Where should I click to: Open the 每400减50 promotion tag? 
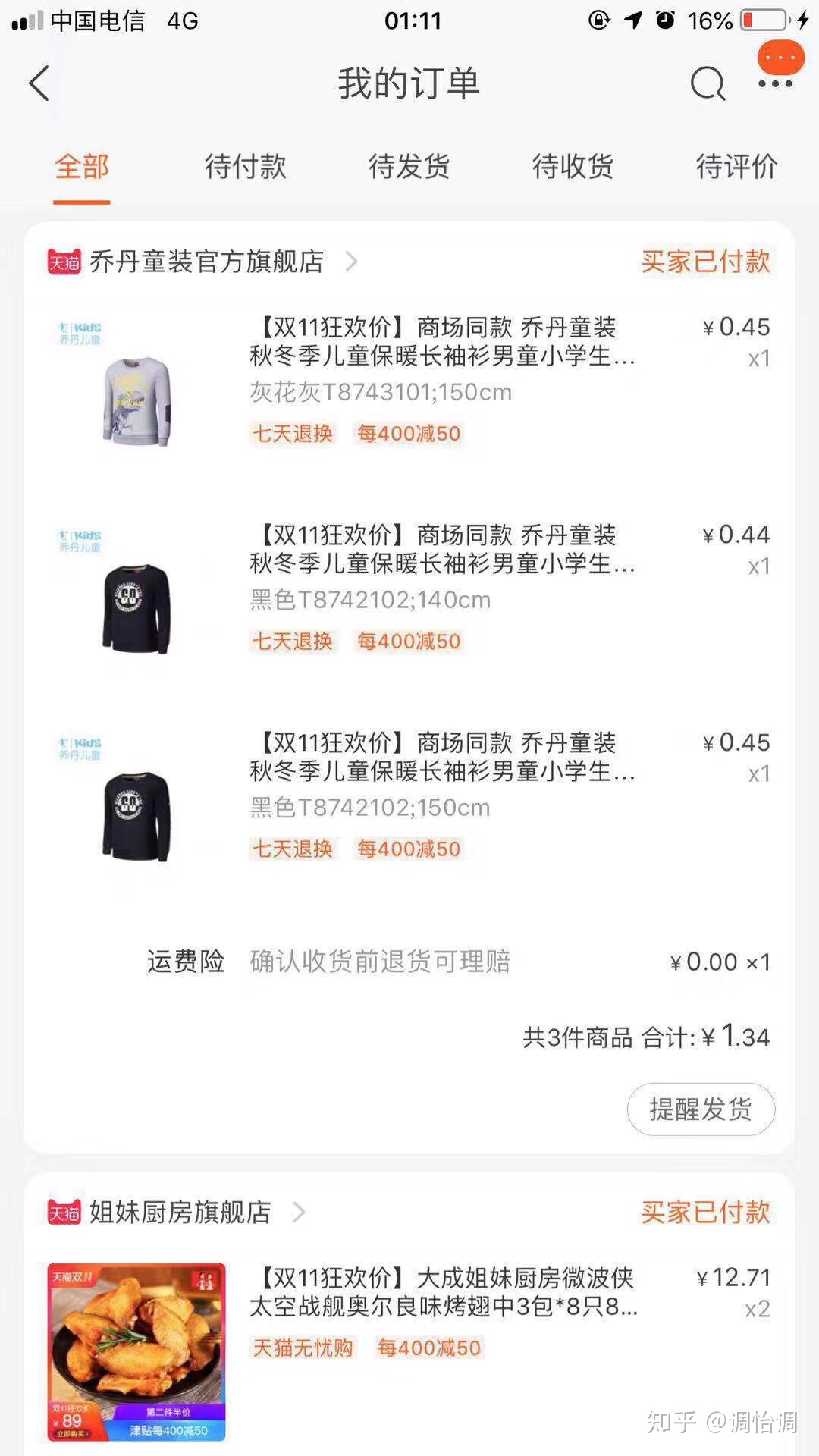[407, 433]
